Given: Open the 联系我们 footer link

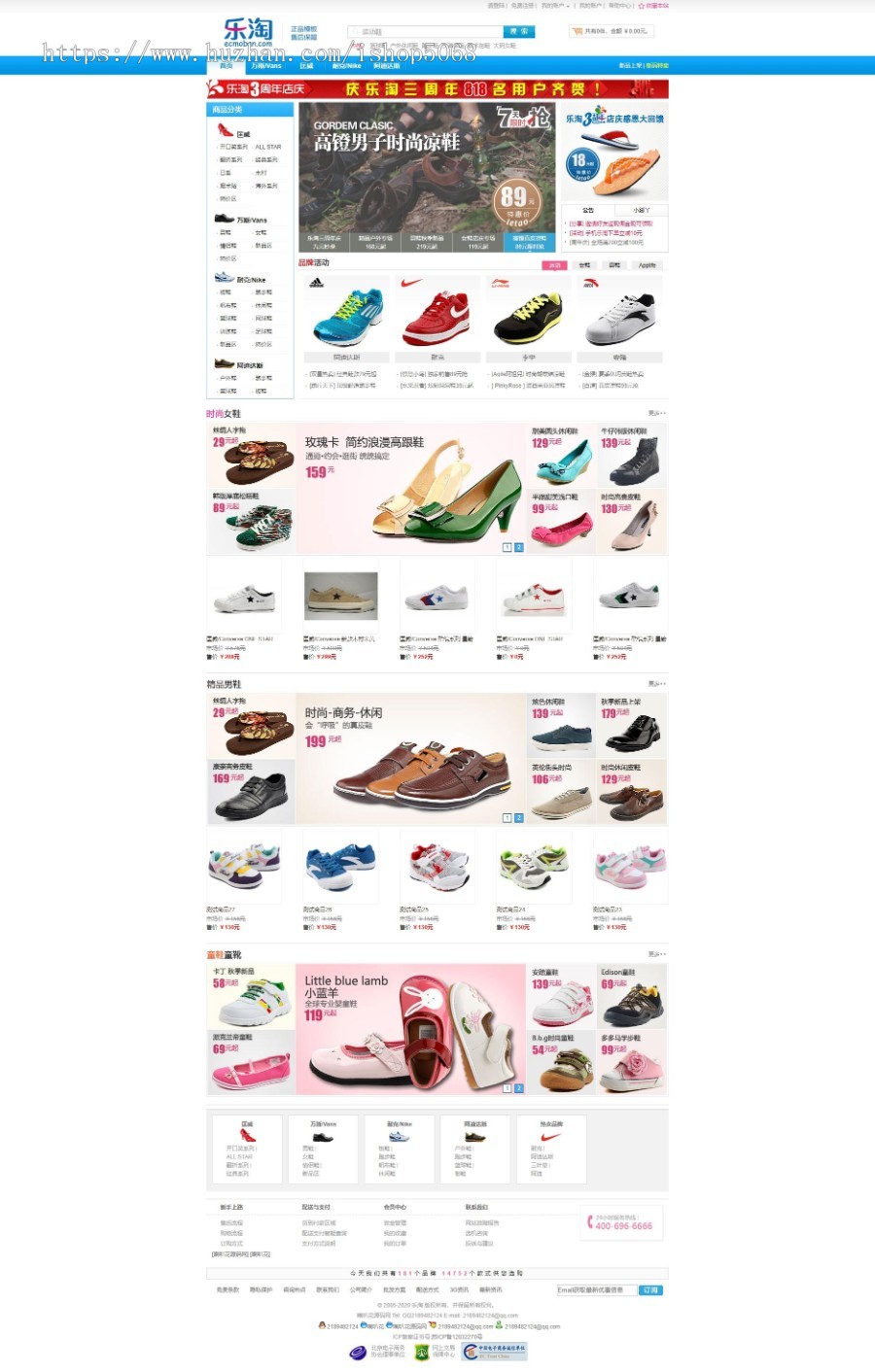Looking at the screenshot, I should 327,1289.
